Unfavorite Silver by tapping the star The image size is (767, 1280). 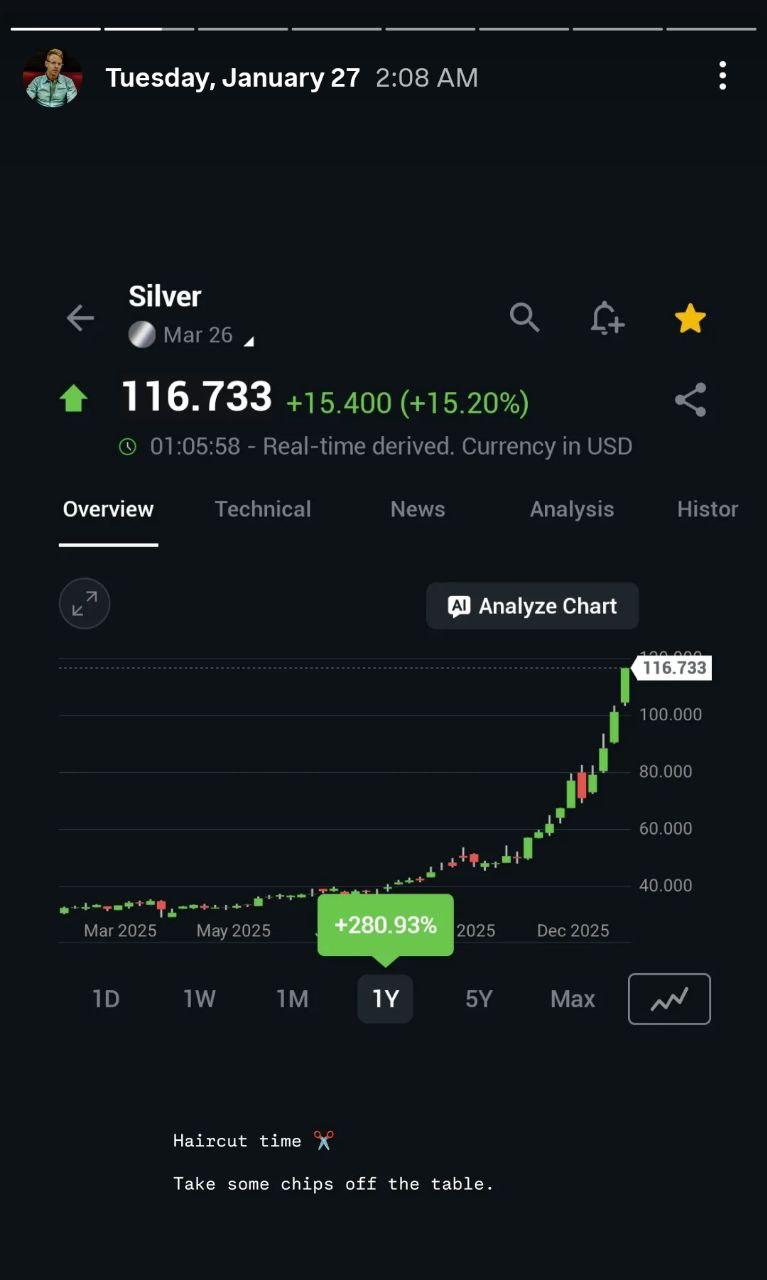(689, 318)
